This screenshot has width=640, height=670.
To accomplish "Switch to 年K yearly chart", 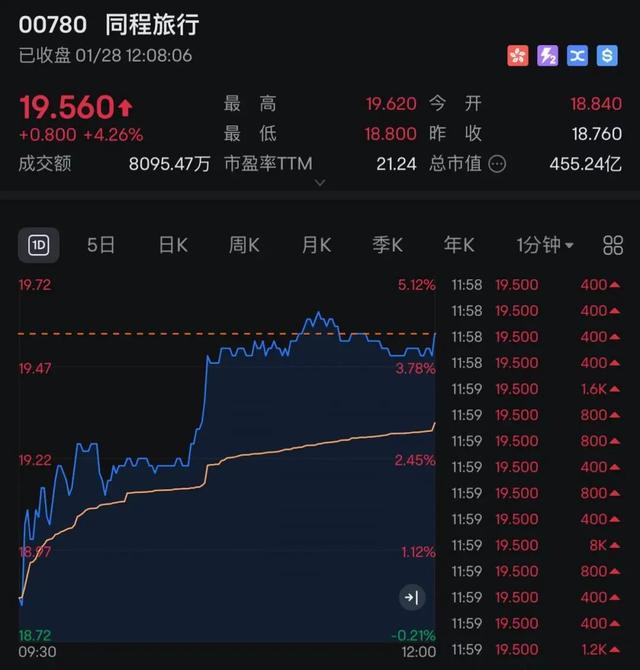I will point(459,245).
